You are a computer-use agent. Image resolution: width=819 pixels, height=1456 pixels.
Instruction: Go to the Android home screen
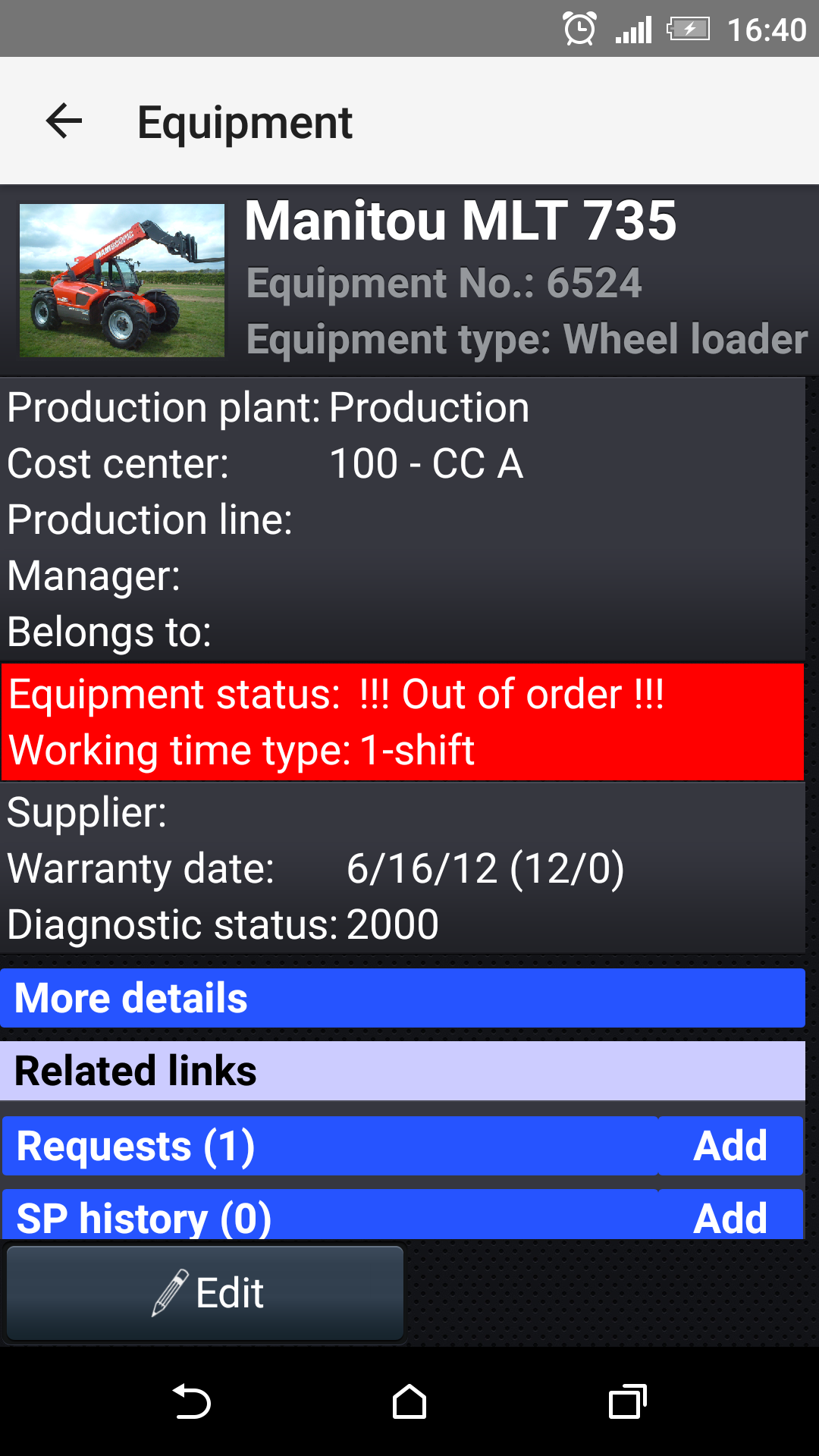[x=409, y=1402]
